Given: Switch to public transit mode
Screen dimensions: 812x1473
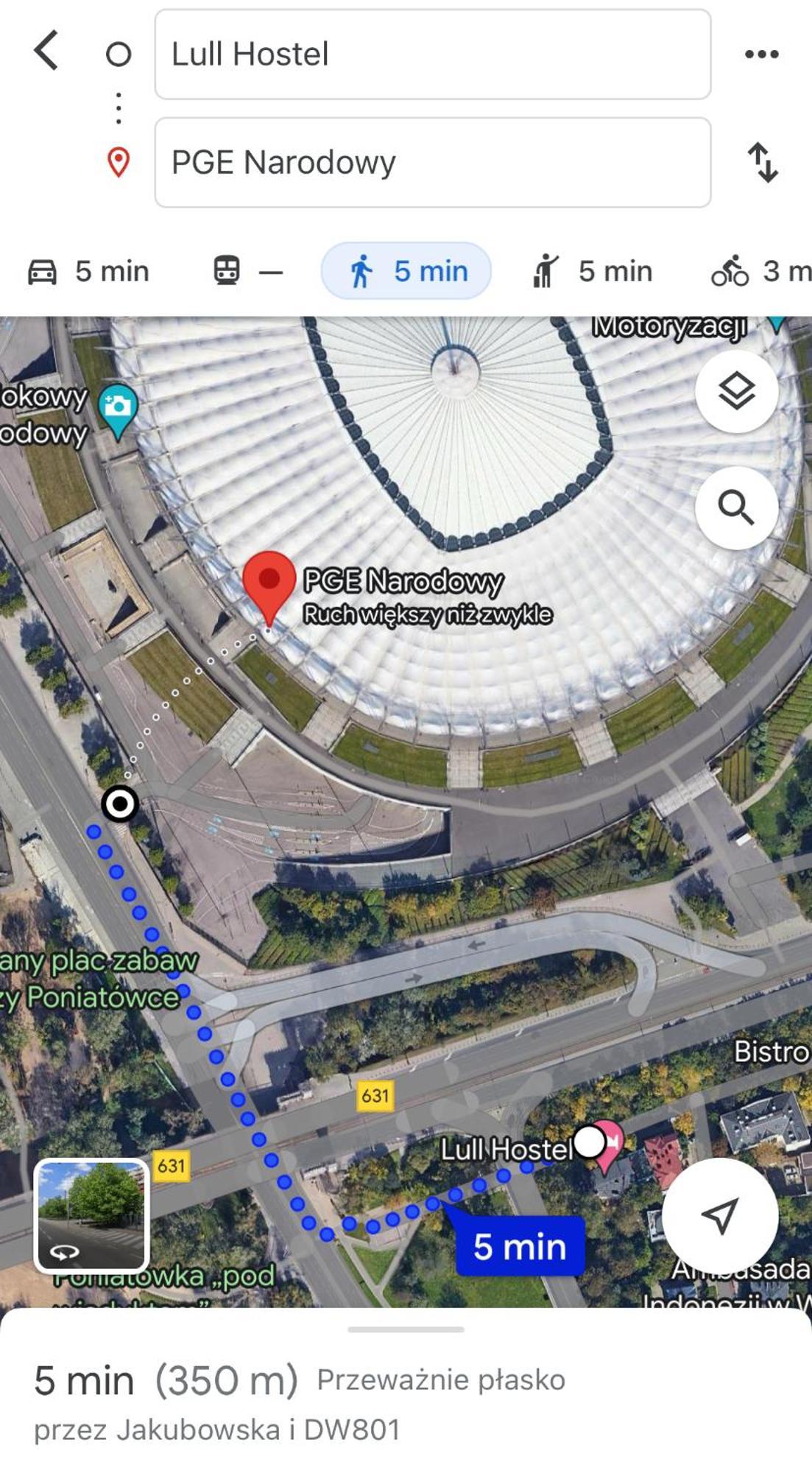Looking at the screenshot, I should click(247, 271).
